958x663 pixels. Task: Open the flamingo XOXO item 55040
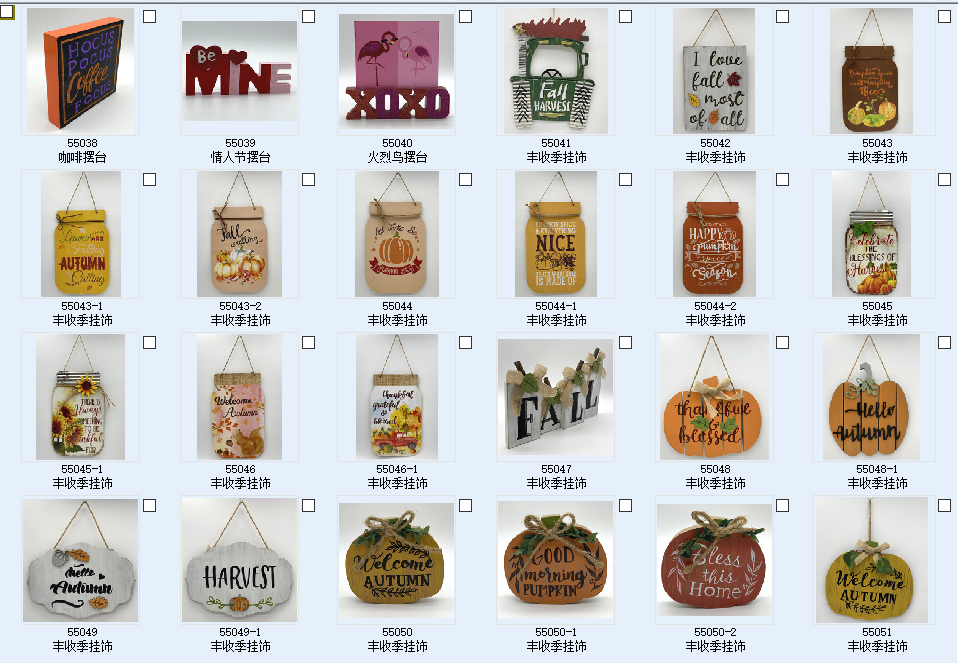coord(396,70)
